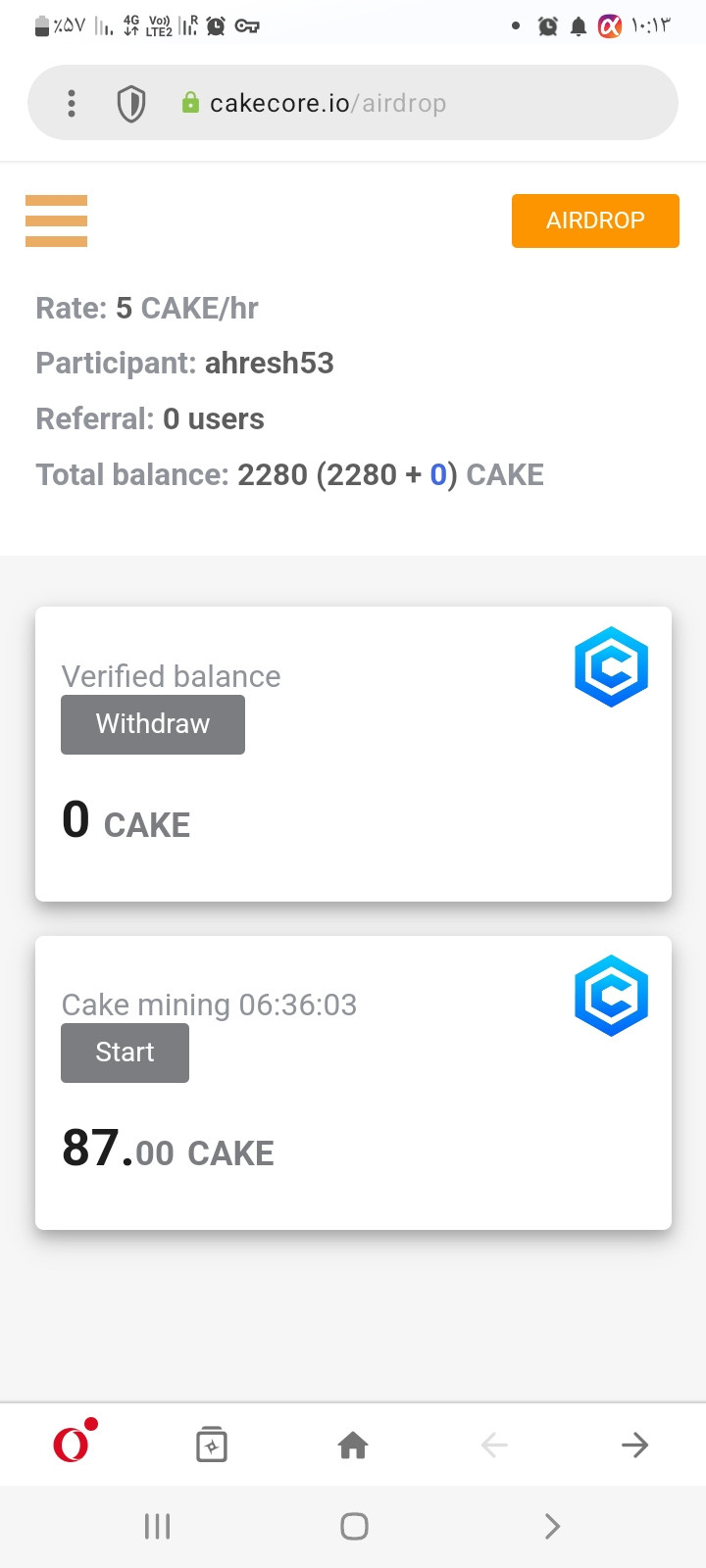Open the browser three-dot menu
Image resolution: width=706 pixels, height=1568 pixels.
[72, 103]
